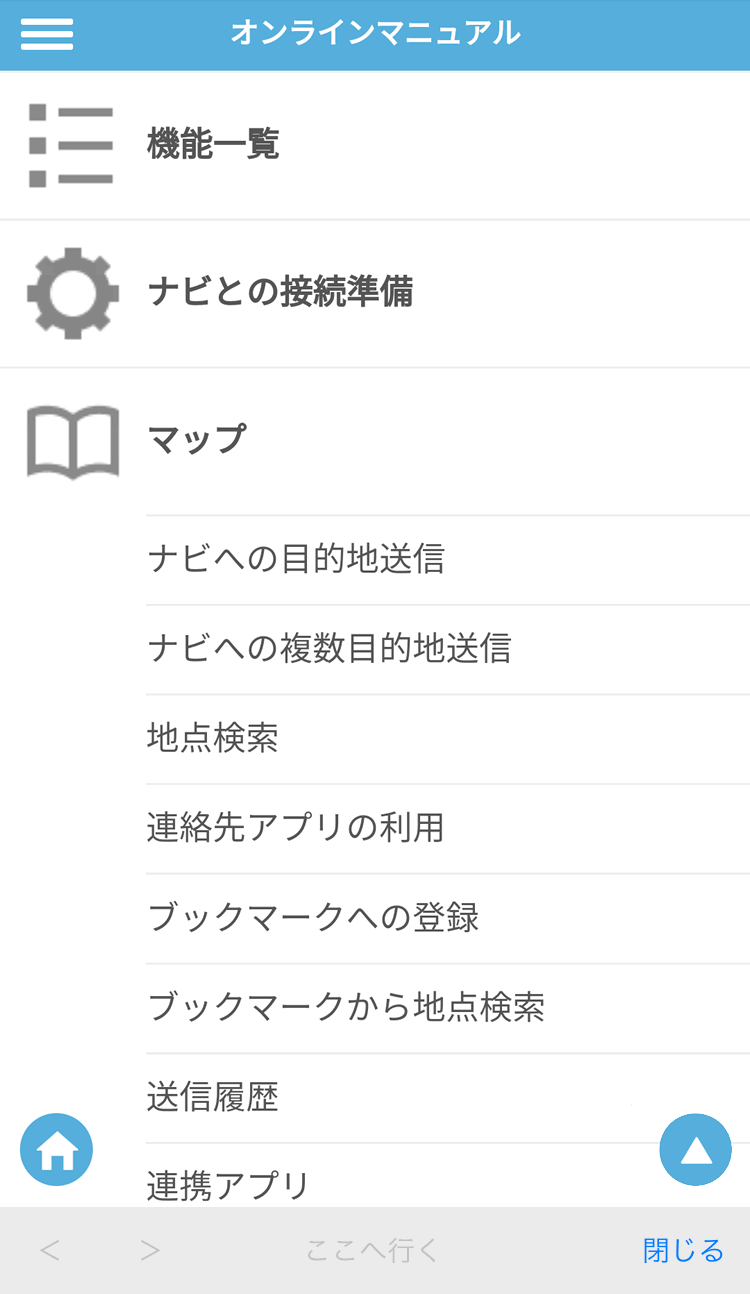Tap 閉じる to close the manual
This screenshot has width=750, height=1294.
[683, 1250]
